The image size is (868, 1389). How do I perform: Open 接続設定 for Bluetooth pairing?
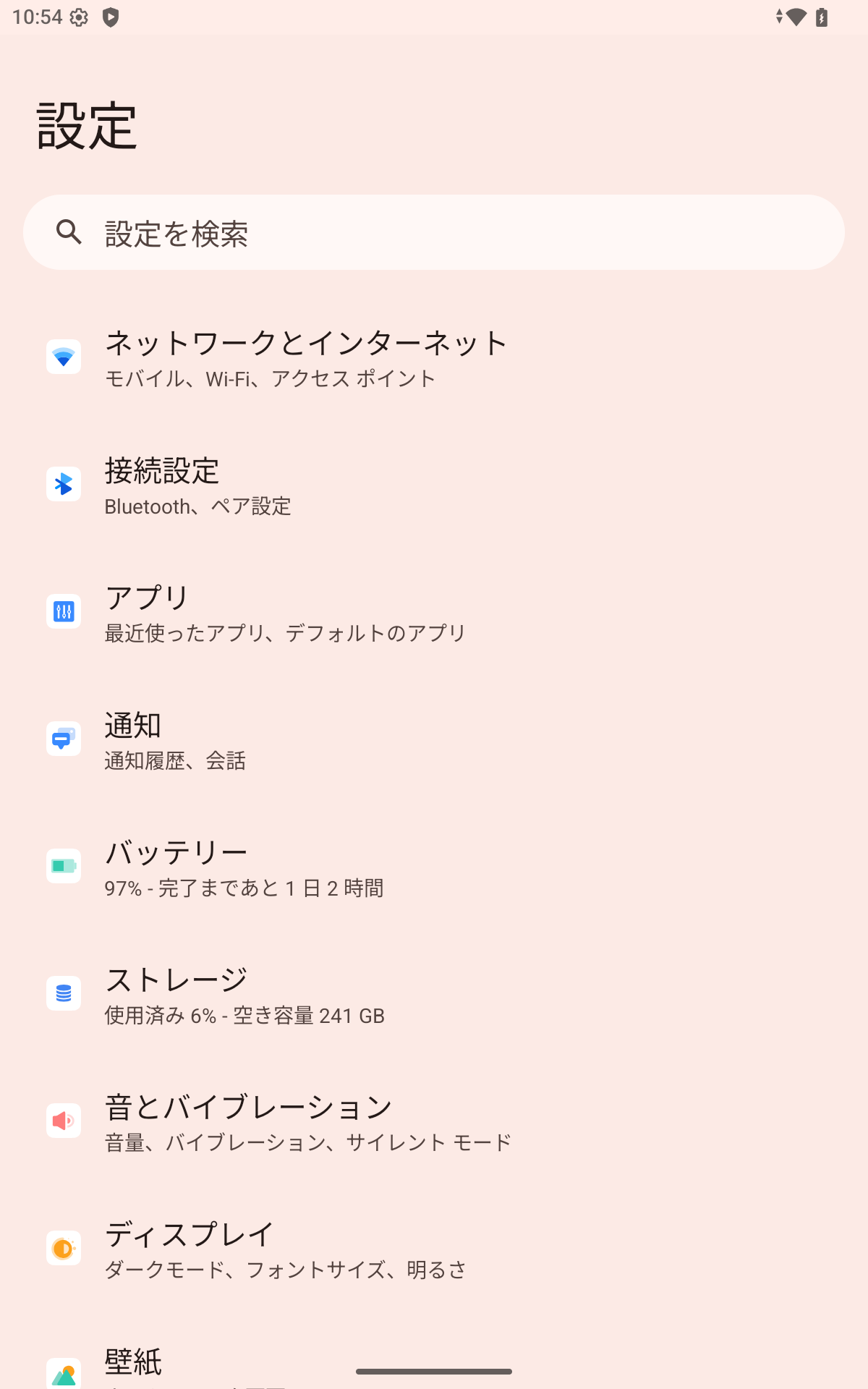click(434, 485)
